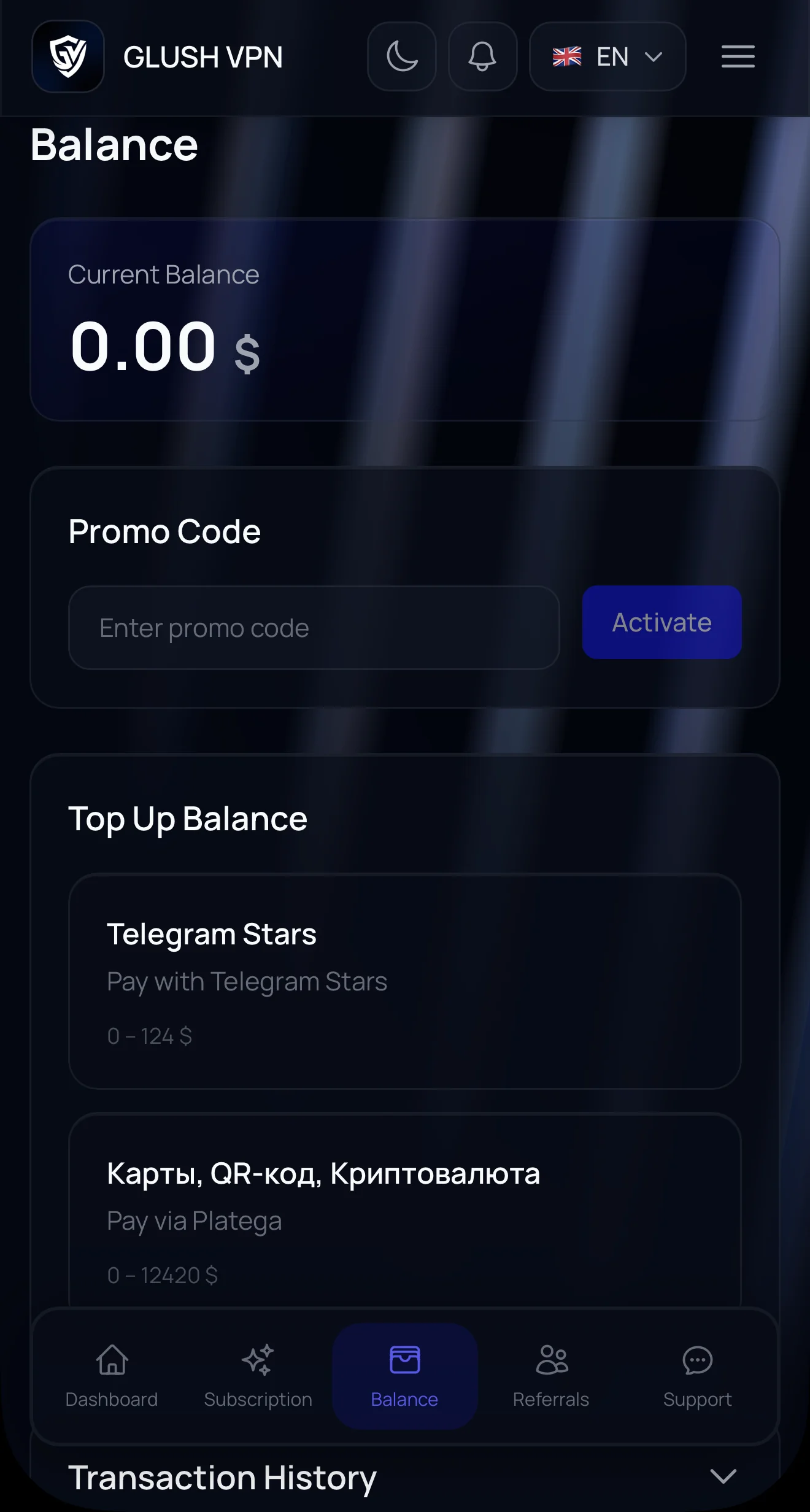
Task: Focus the promo code input field
Action: tap(314, 628)
